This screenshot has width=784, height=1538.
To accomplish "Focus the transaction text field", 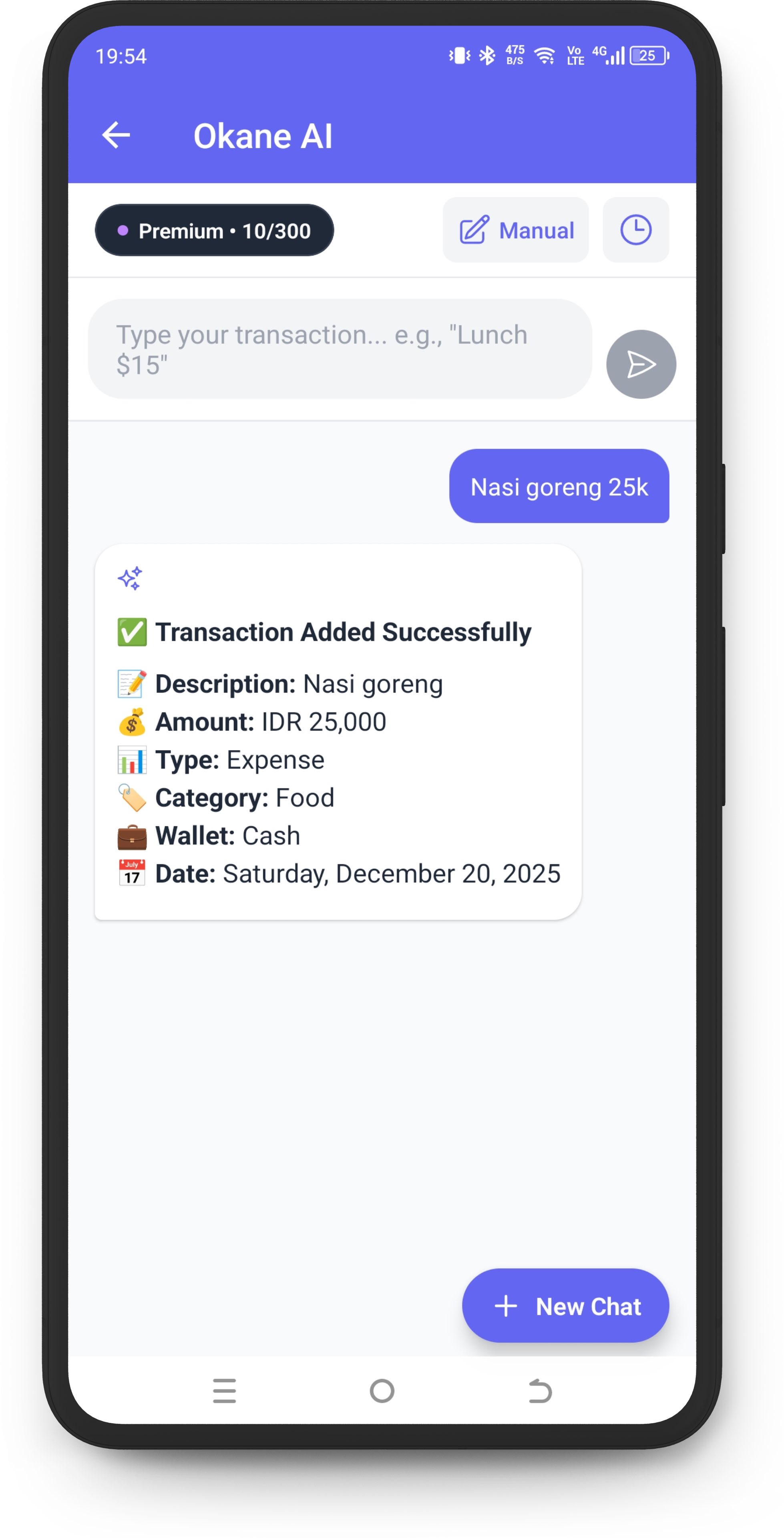I will tap(339, 349).
